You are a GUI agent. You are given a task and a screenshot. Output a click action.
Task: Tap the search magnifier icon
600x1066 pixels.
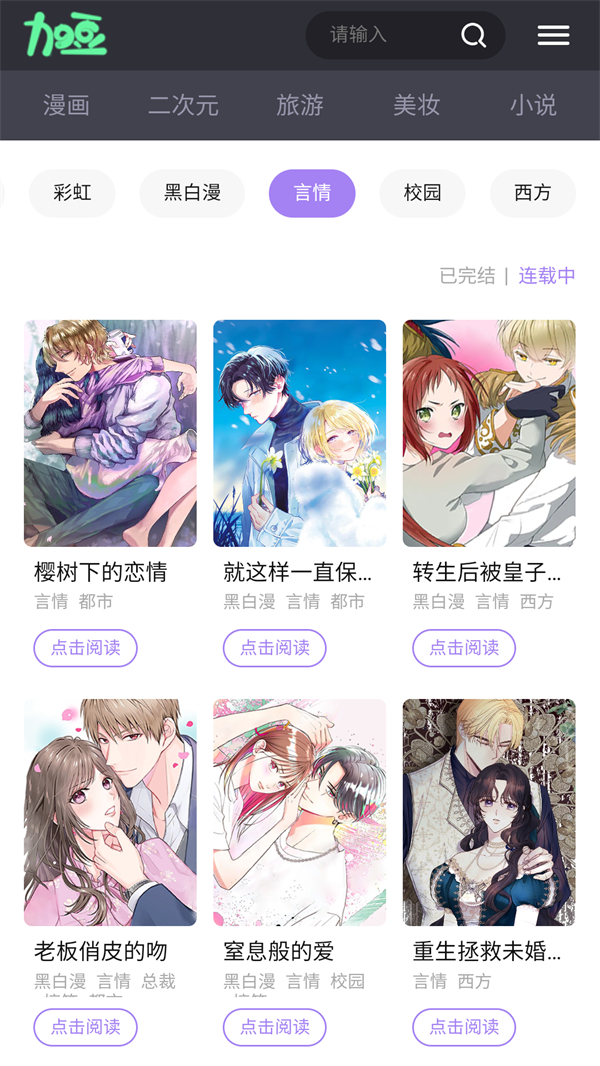coord(473,36)
